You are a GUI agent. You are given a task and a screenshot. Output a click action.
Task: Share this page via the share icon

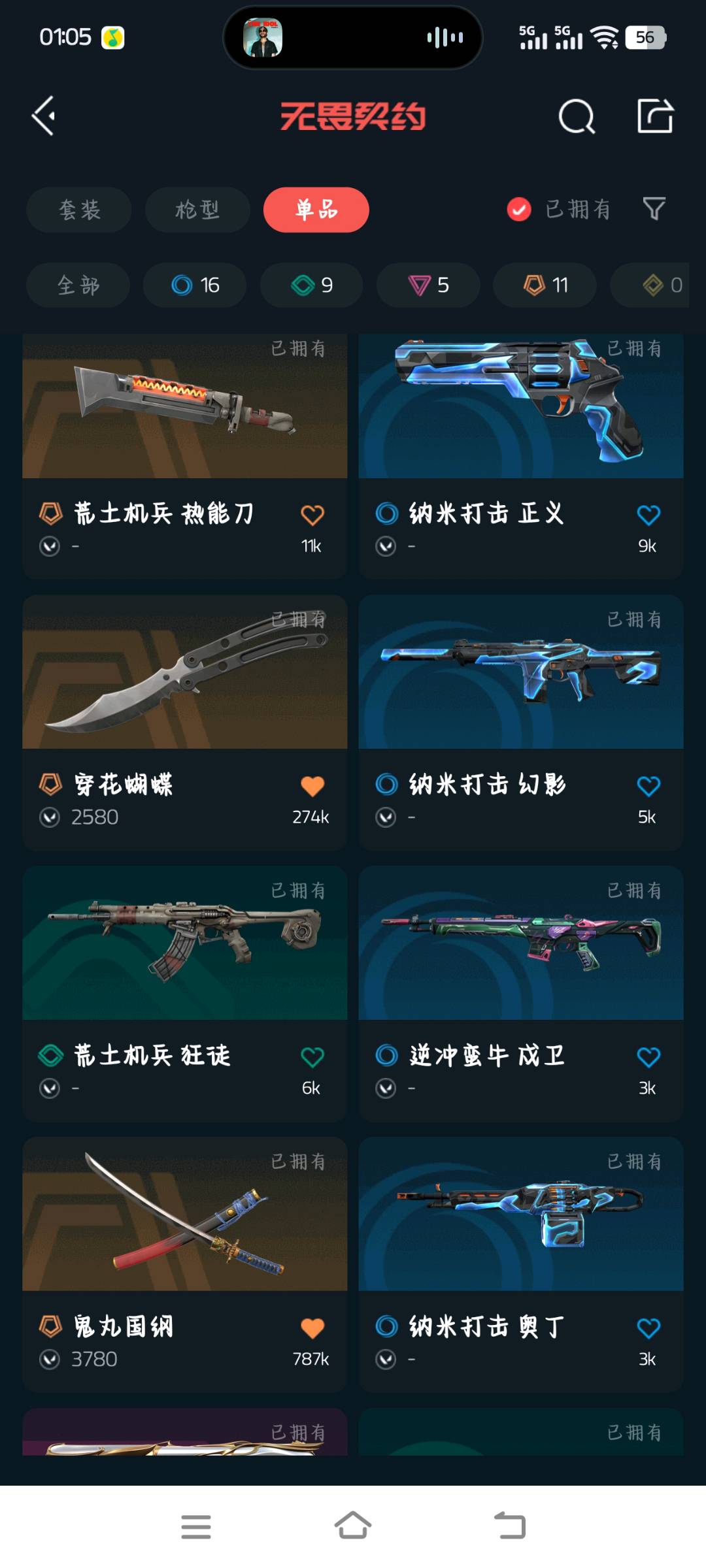pyautogui.click(x=655, y=116)
